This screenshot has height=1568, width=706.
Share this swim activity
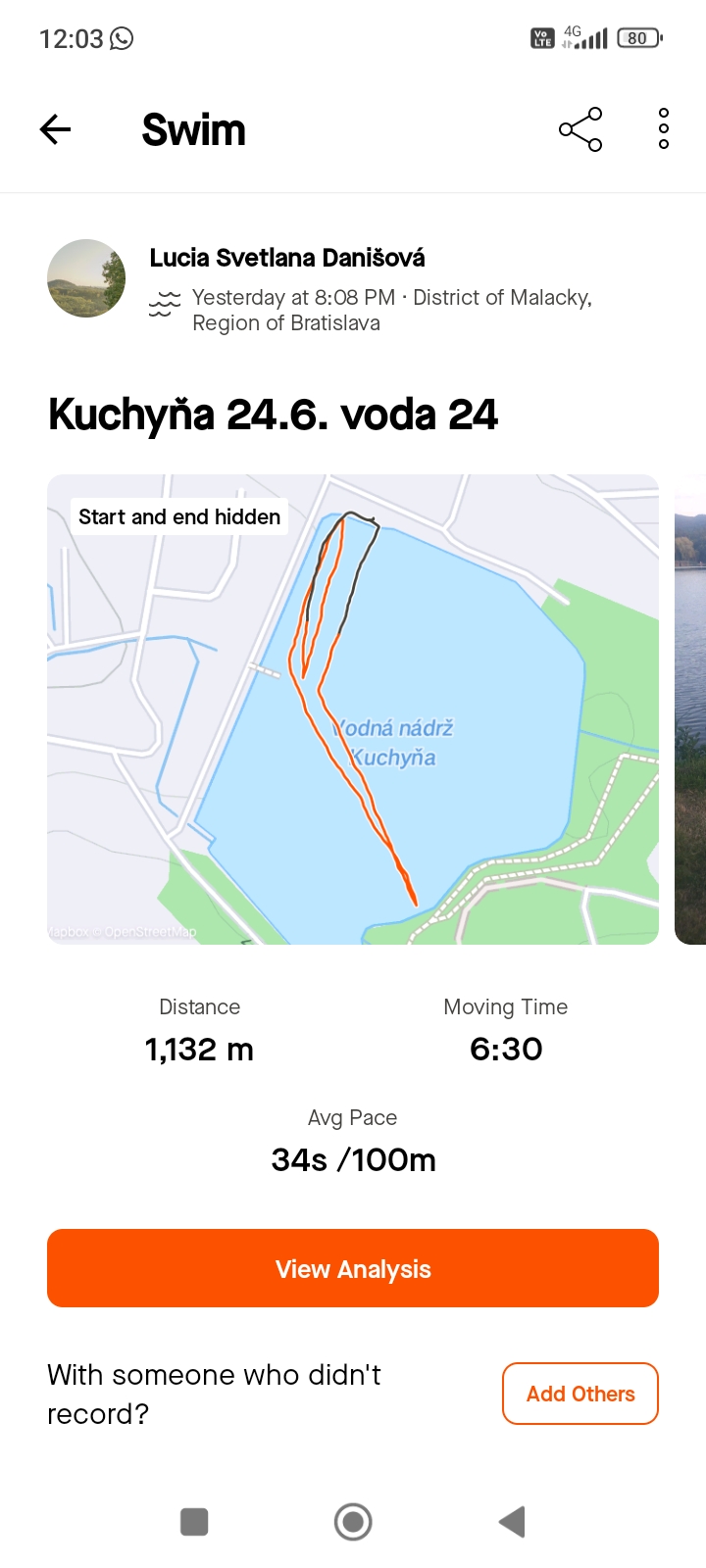[x=580, y=129]
